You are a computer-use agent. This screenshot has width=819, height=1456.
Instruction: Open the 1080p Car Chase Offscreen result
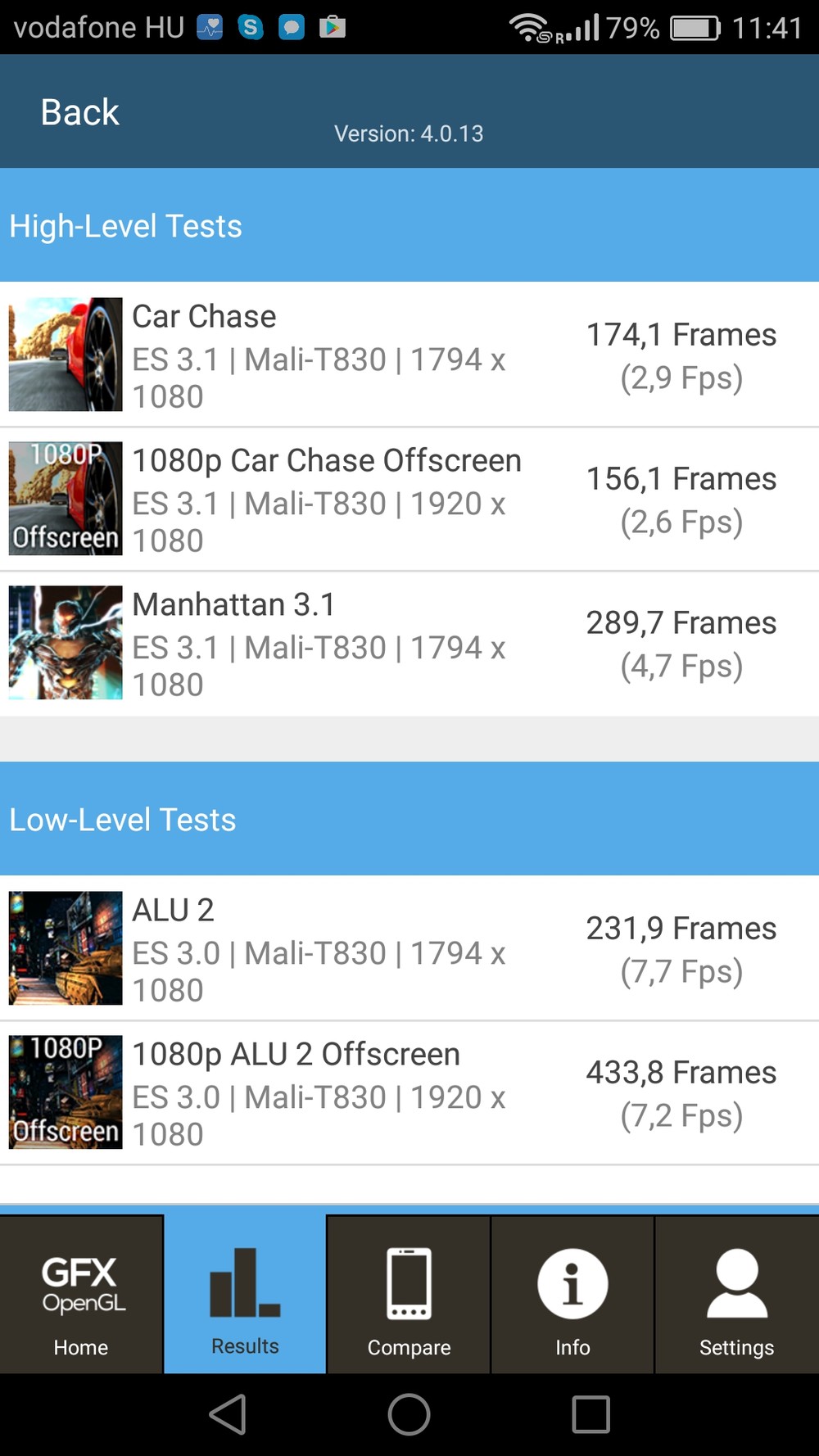coord(409,499)
